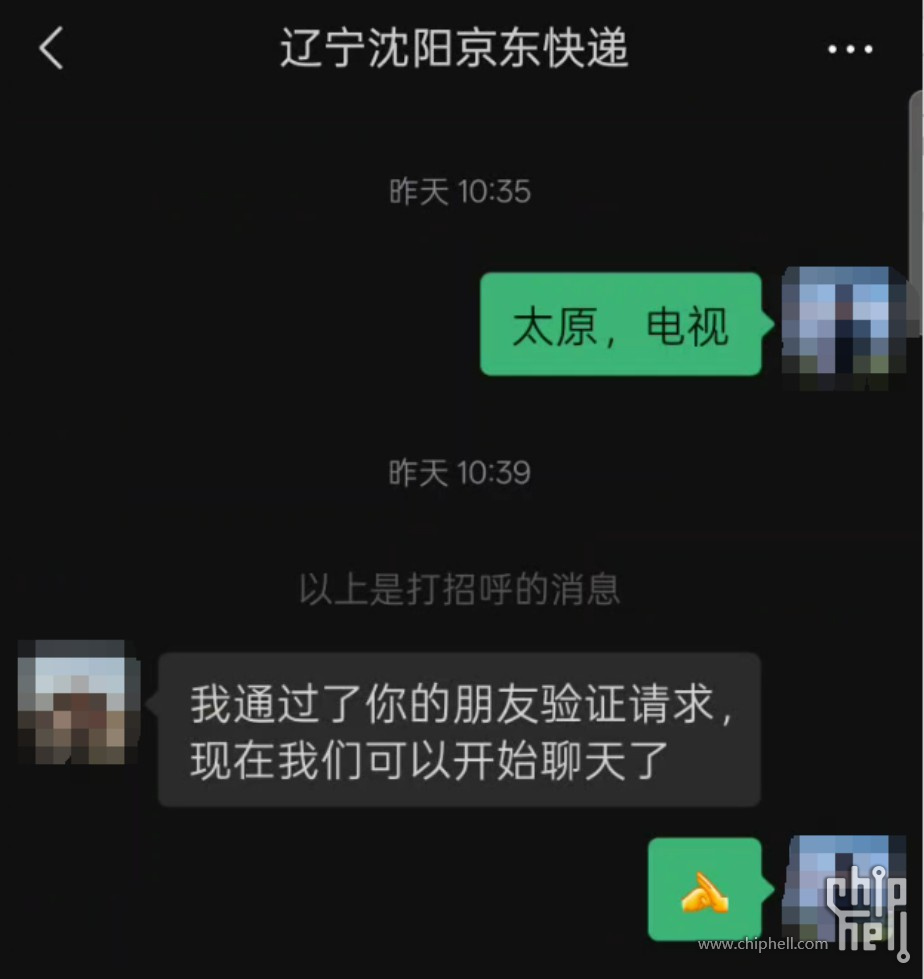The image size is (924, 979).
Task: Tap own avatar next to 太原，电视 message
Action: click(x=843, y=327)
